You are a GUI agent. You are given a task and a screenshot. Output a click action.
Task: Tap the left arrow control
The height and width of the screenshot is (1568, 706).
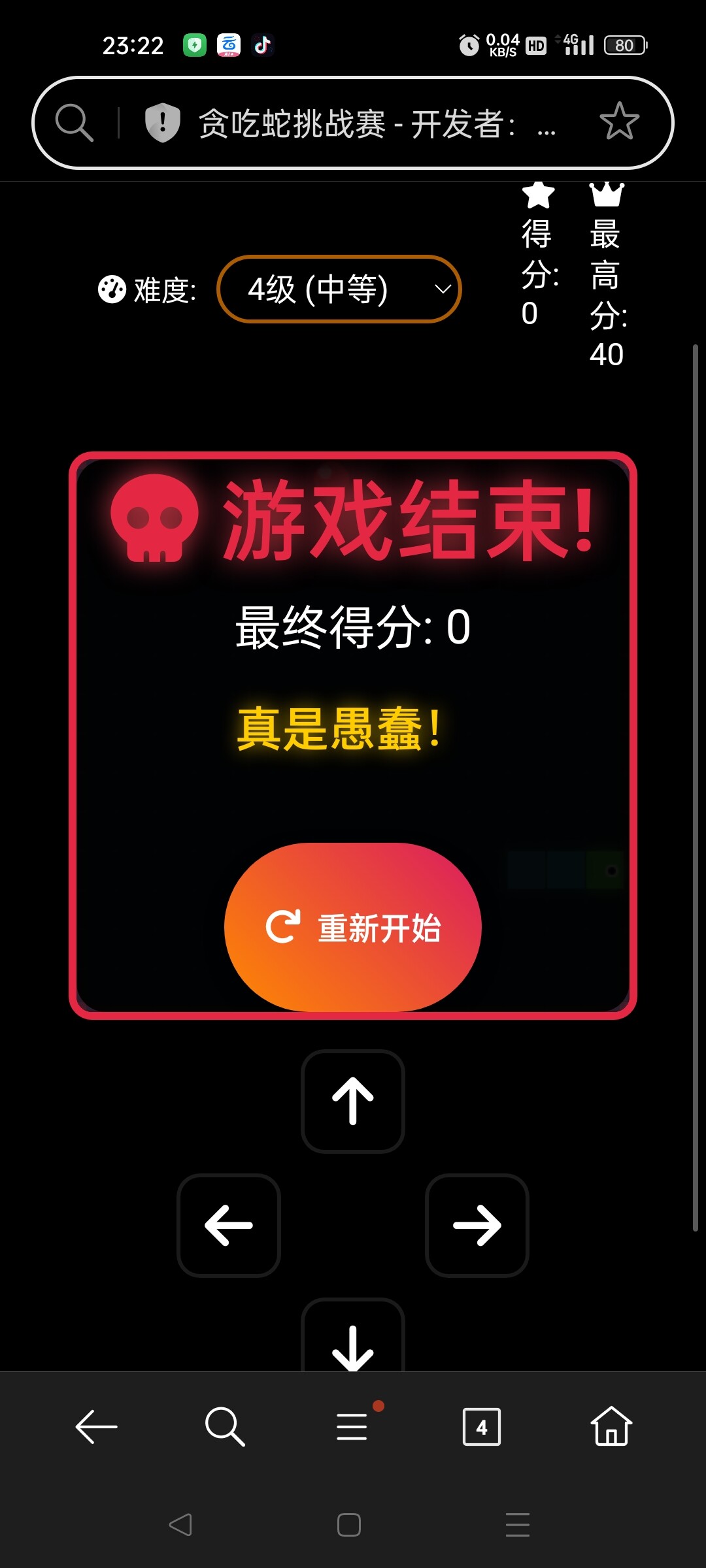tap(229, 1225)
